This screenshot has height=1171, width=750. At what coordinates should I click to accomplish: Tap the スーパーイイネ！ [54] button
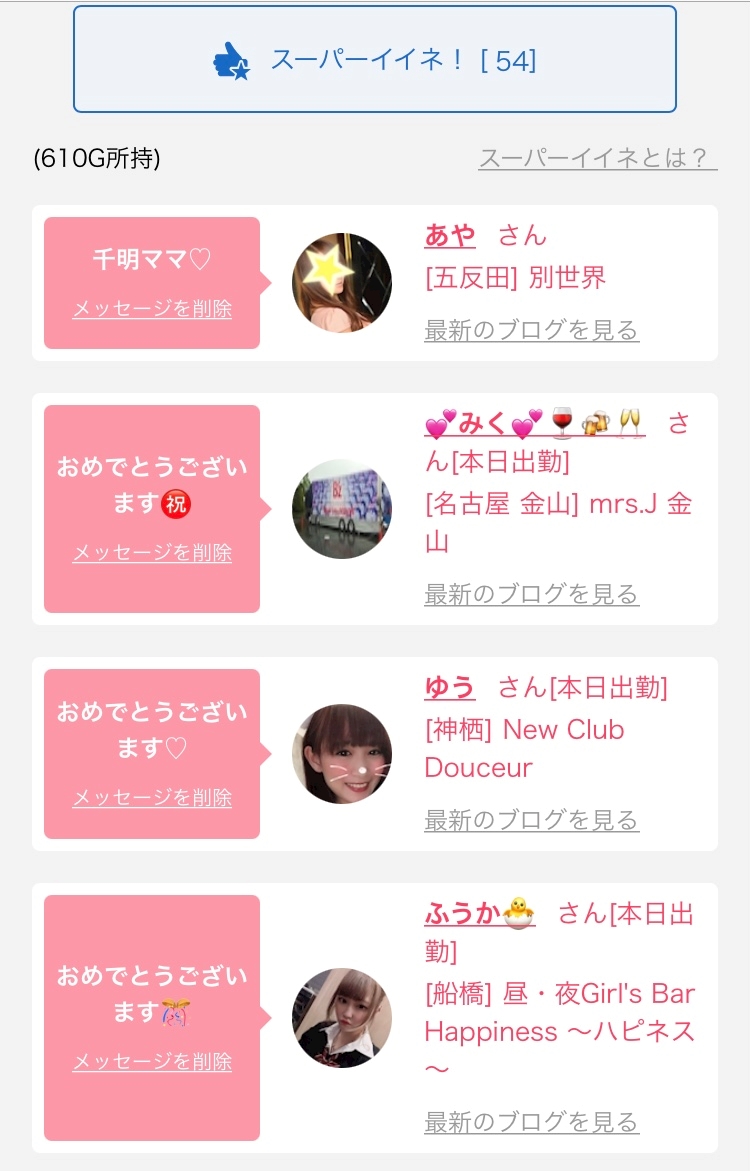[375, 59]
